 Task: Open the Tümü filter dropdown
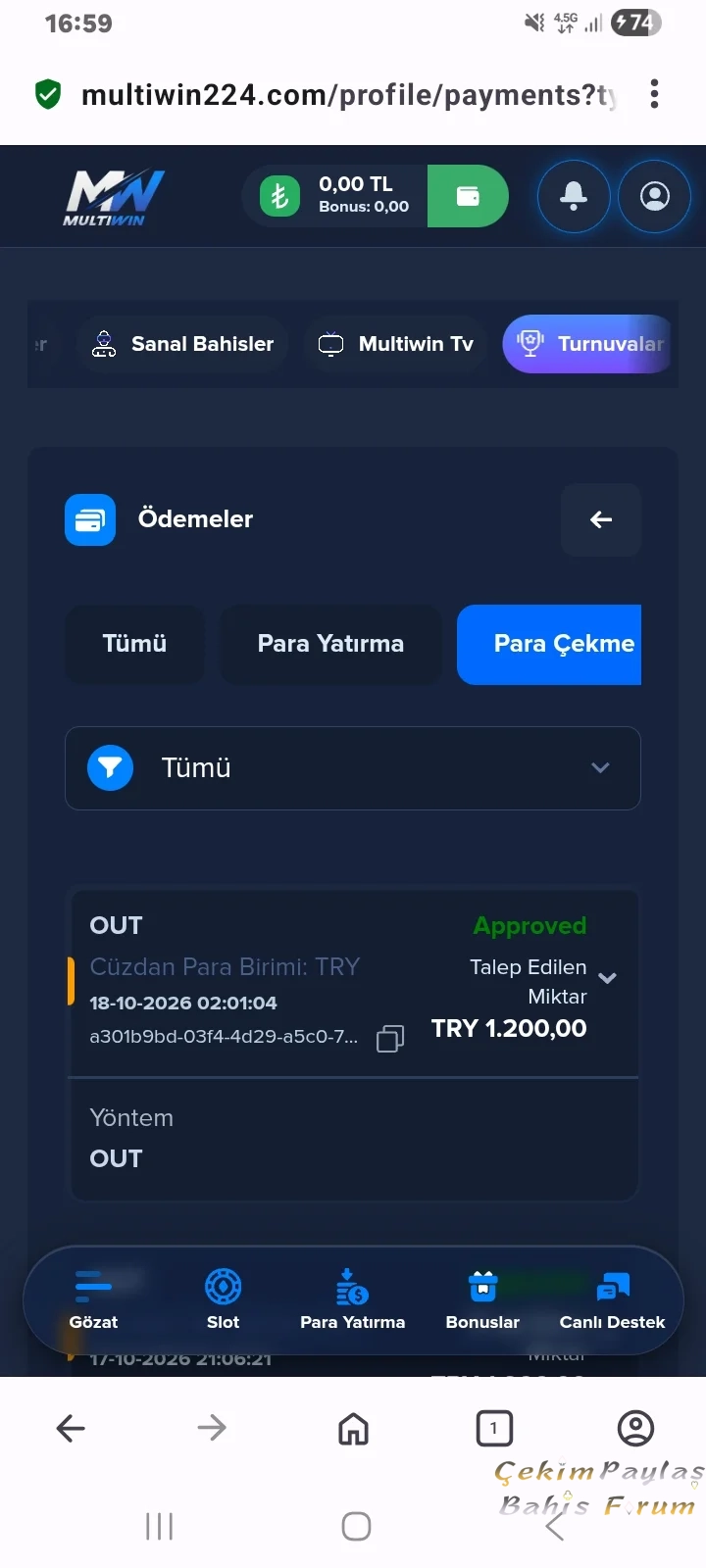(353, 768)
